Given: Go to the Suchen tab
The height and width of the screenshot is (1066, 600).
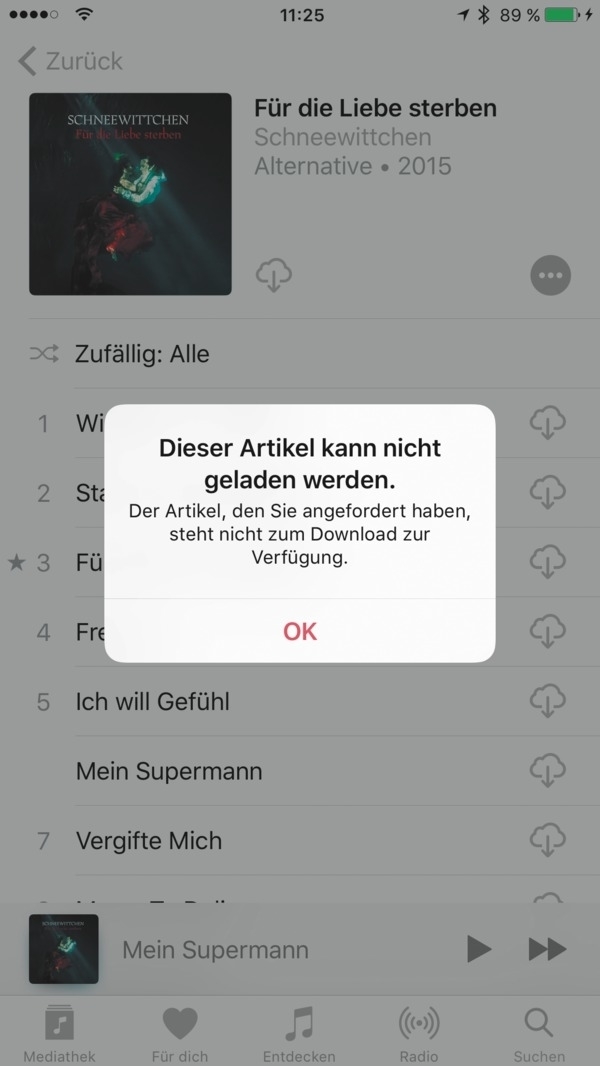Looking at the screenshot, I should [x=539, y=1033].
